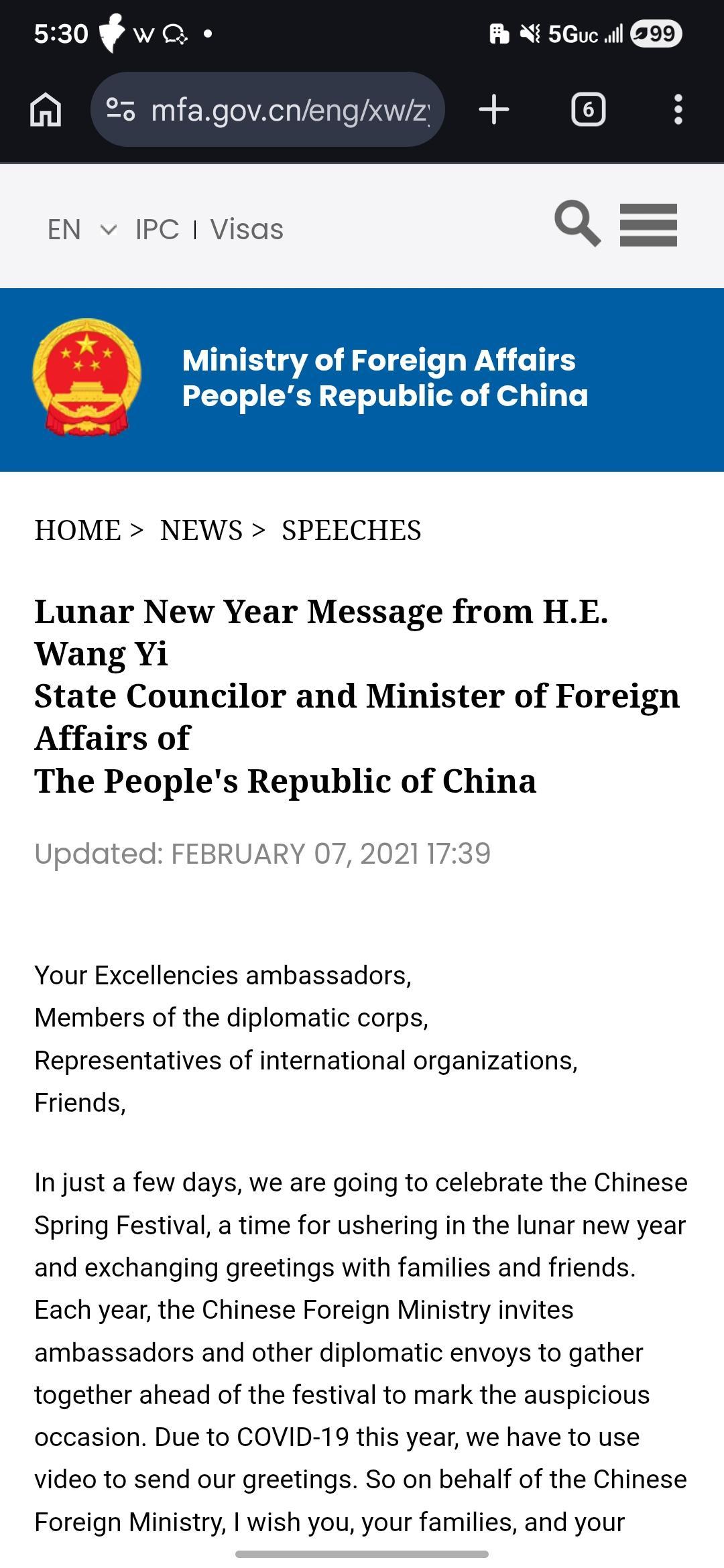Open the site search magnifier
Screen dimensions: 724x1568
click(577, 224)
